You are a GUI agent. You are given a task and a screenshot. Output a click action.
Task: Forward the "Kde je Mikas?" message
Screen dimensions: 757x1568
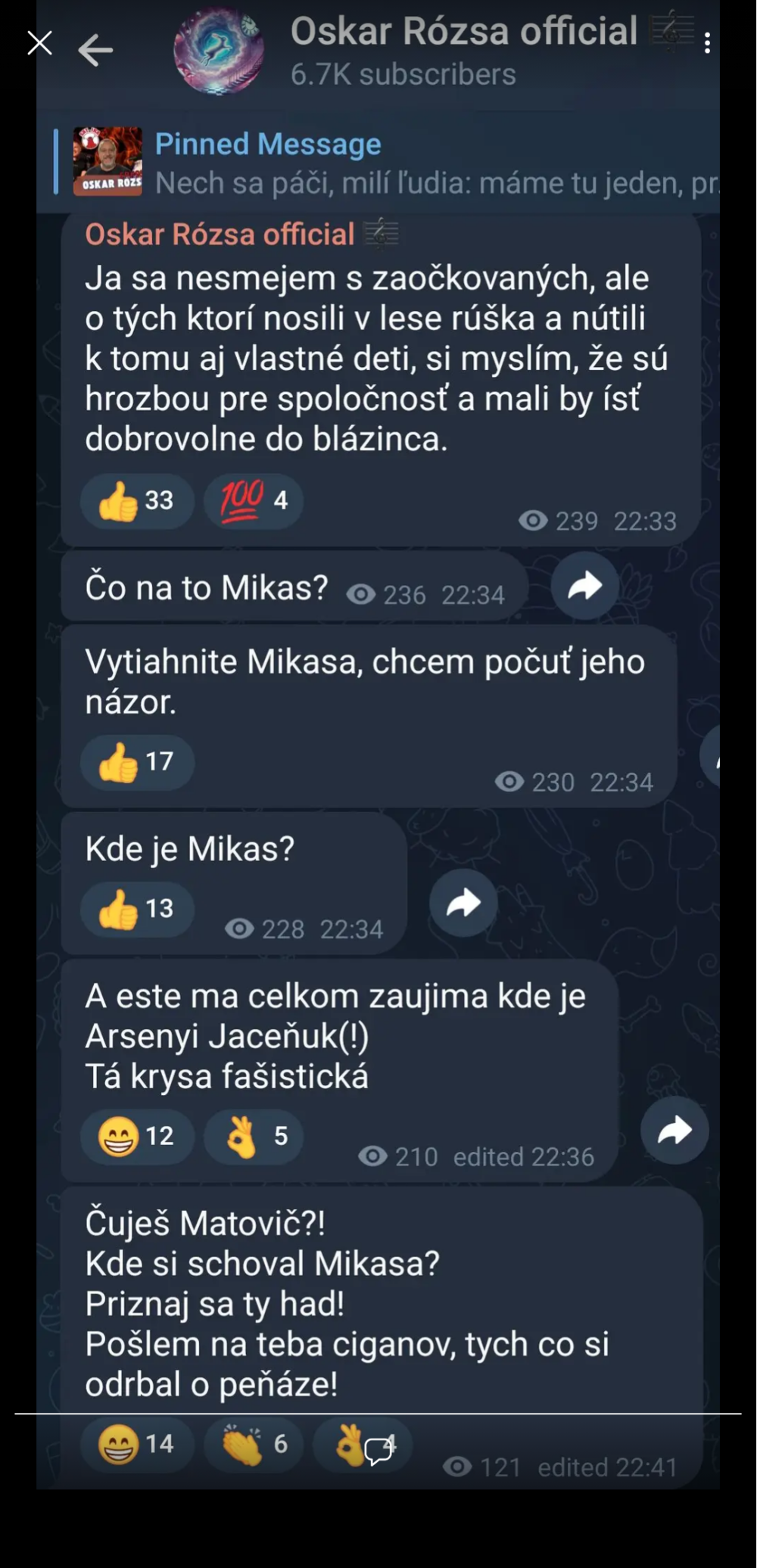pos(463,903)
